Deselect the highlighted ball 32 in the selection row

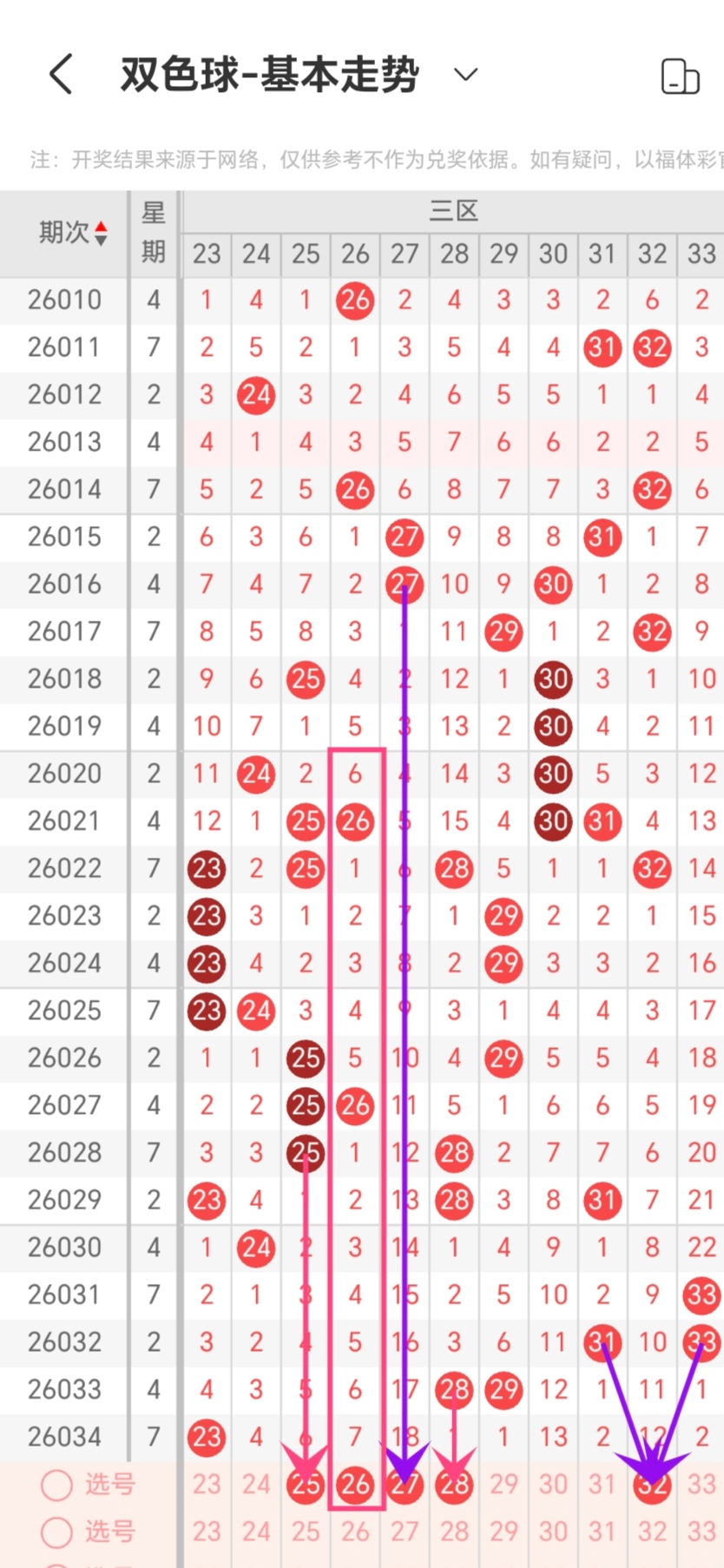coord(652,1485)
